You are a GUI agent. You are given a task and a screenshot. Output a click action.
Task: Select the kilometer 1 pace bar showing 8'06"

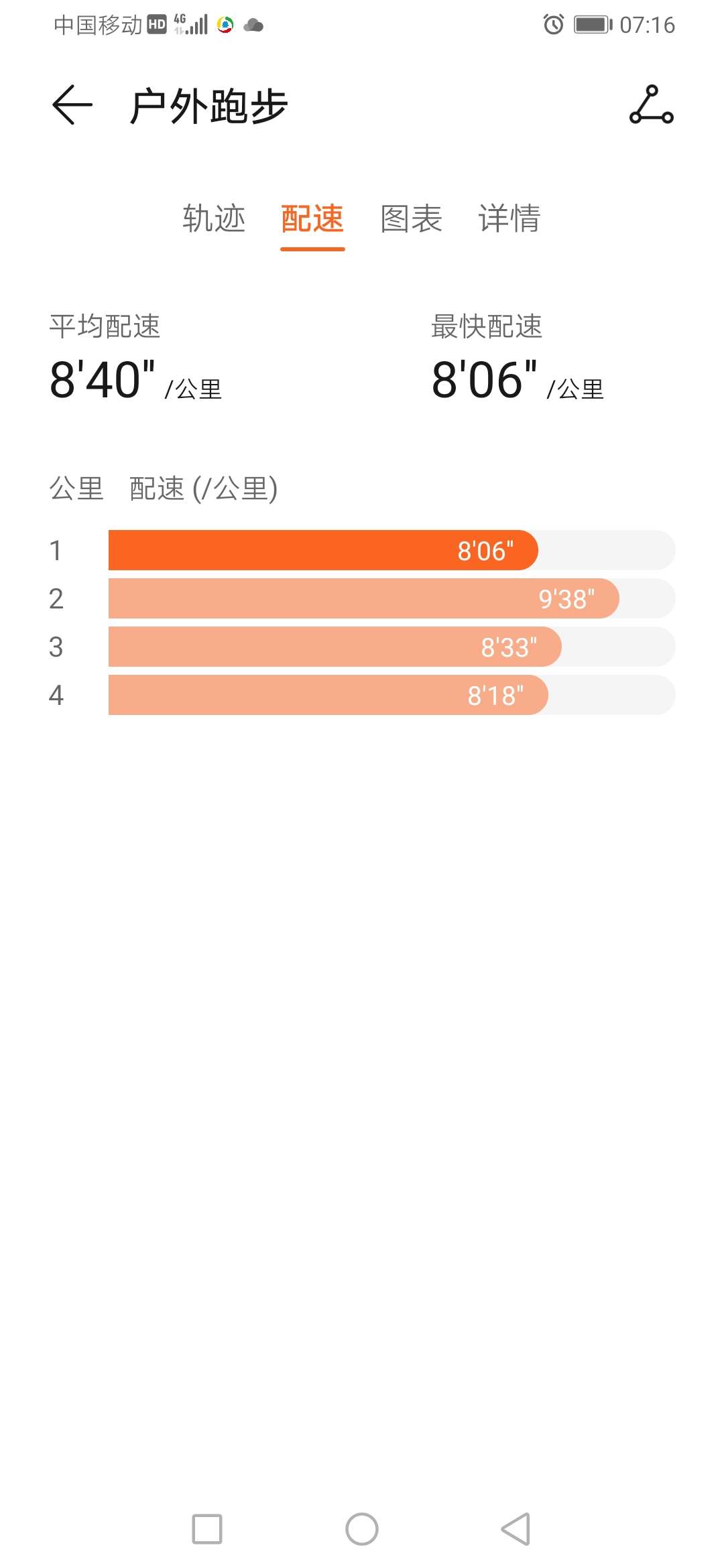(322, 550)
